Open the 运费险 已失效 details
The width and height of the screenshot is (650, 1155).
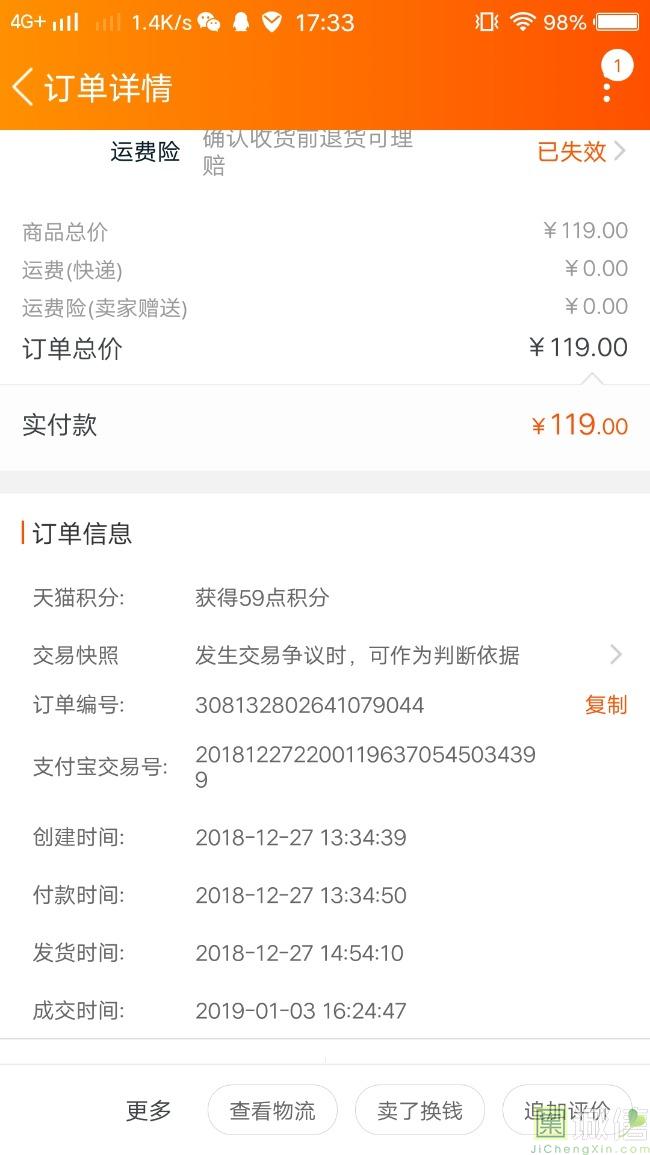coord(581,152)
